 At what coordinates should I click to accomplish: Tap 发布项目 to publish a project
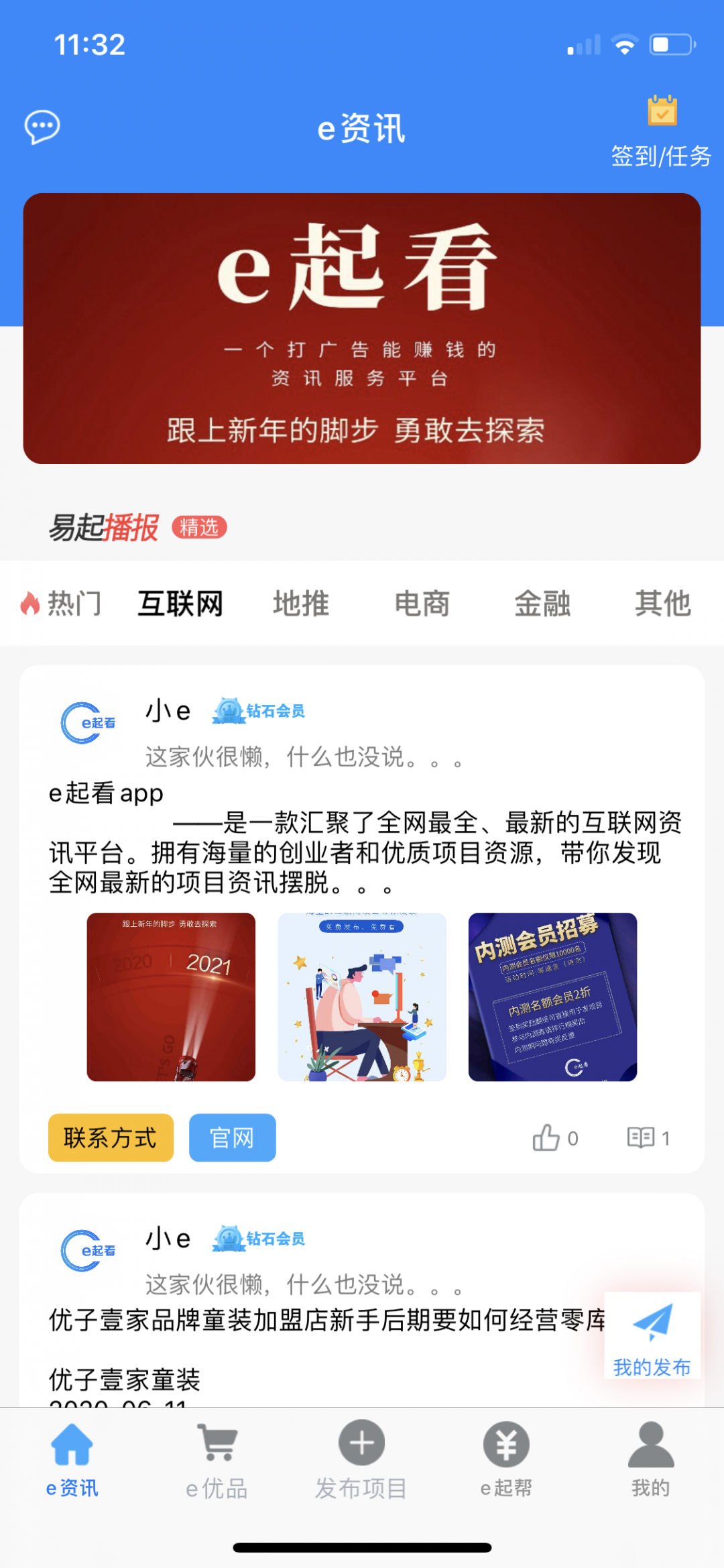(361, 1459)
